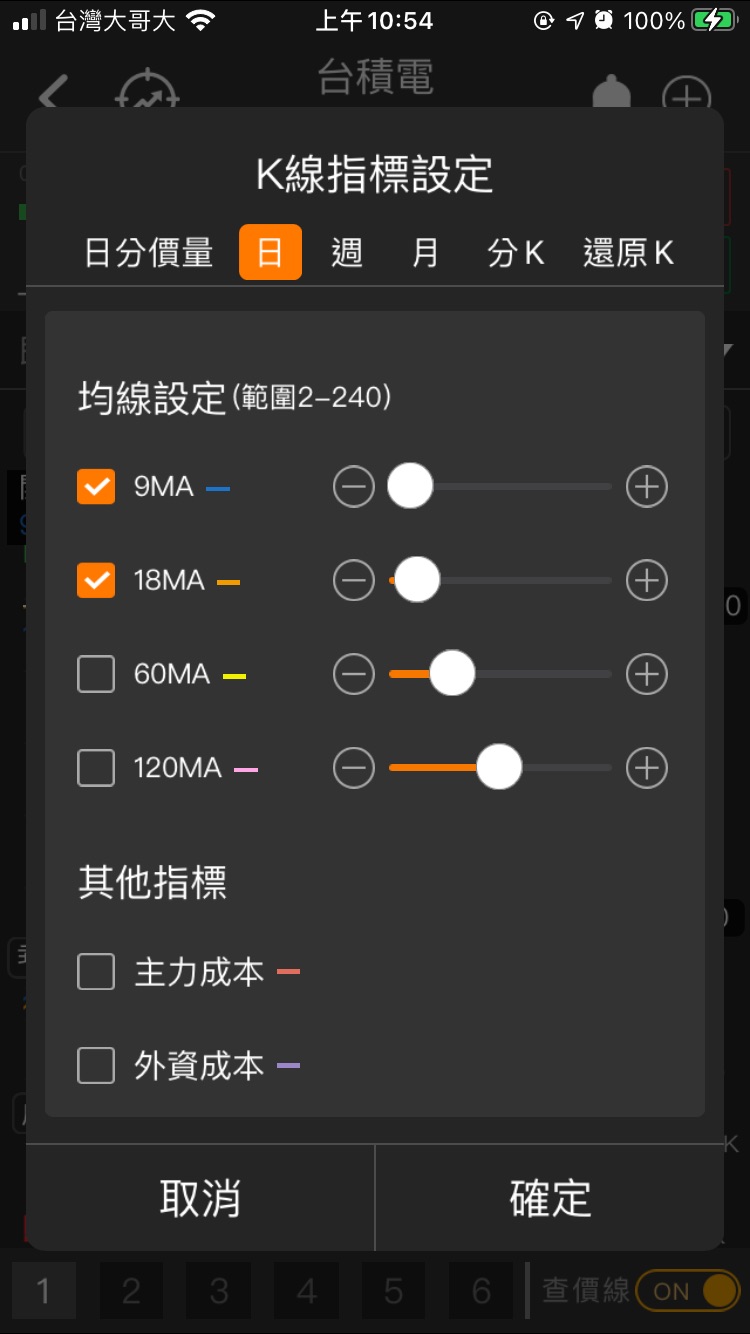The height and width of the screenshot is (1334, 750).
Task: Increase the 18MA period with plus button
Action: click(647, 580)
